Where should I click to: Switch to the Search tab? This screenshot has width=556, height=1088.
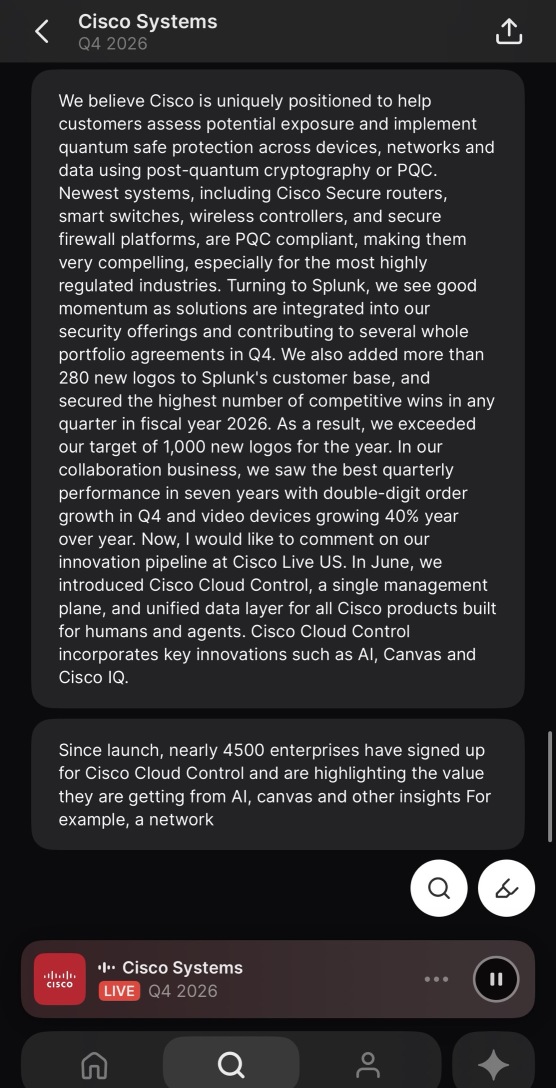pyautogui.click(x=231, y=1064)
